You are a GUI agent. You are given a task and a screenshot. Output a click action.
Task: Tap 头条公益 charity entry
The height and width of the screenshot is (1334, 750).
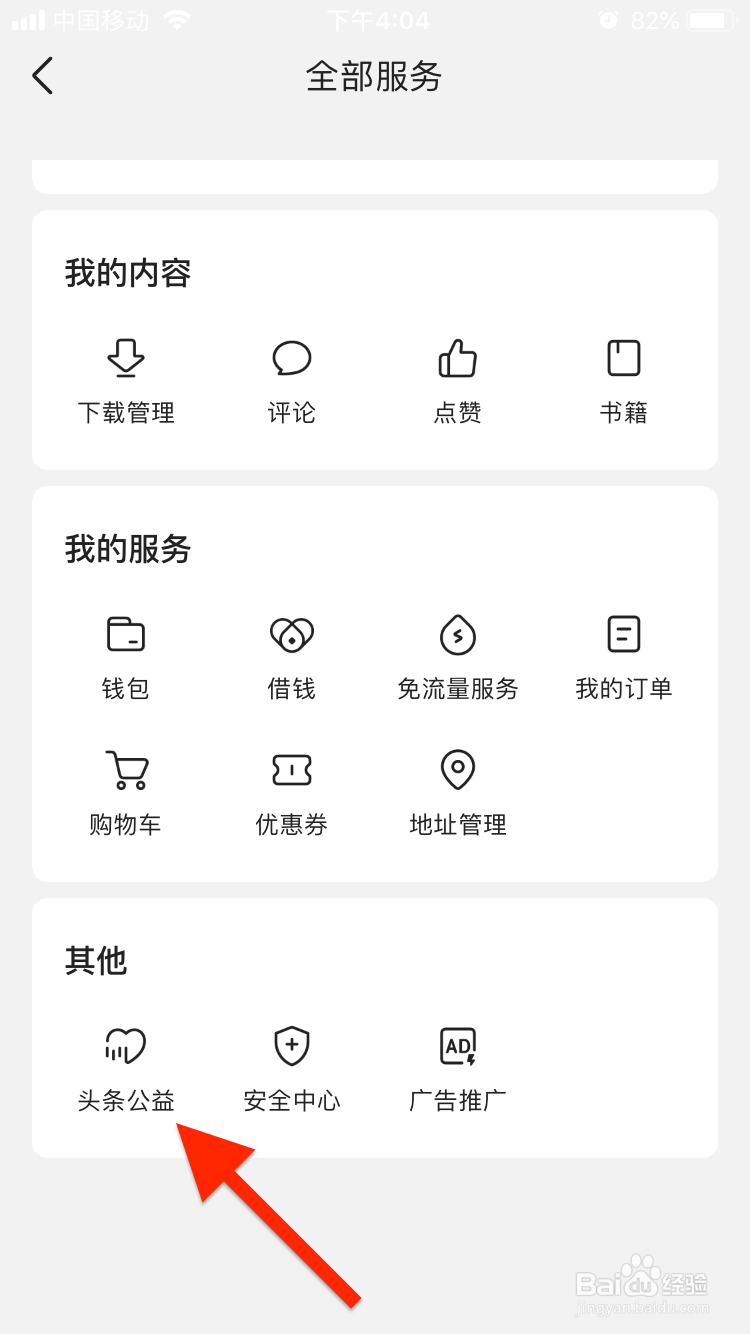[126, 1068]
